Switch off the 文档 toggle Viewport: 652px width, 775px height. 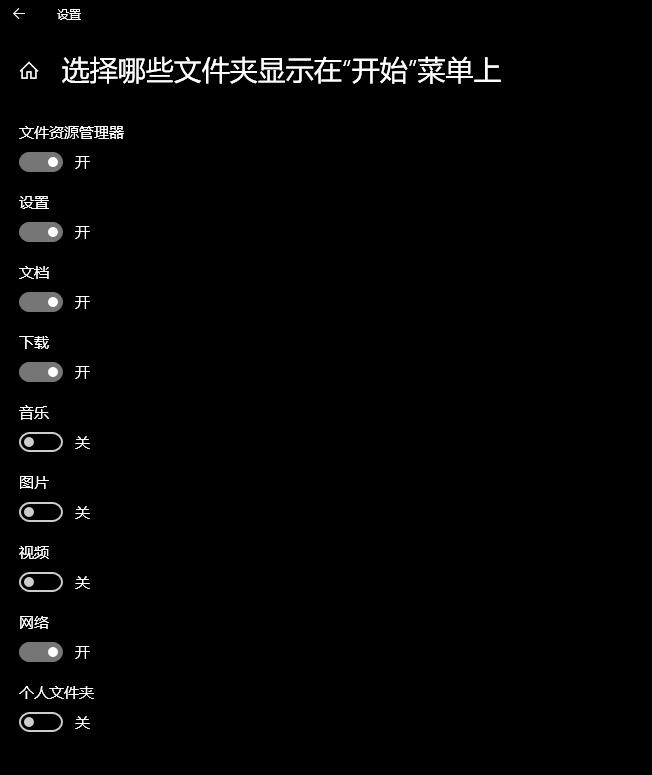41,302
